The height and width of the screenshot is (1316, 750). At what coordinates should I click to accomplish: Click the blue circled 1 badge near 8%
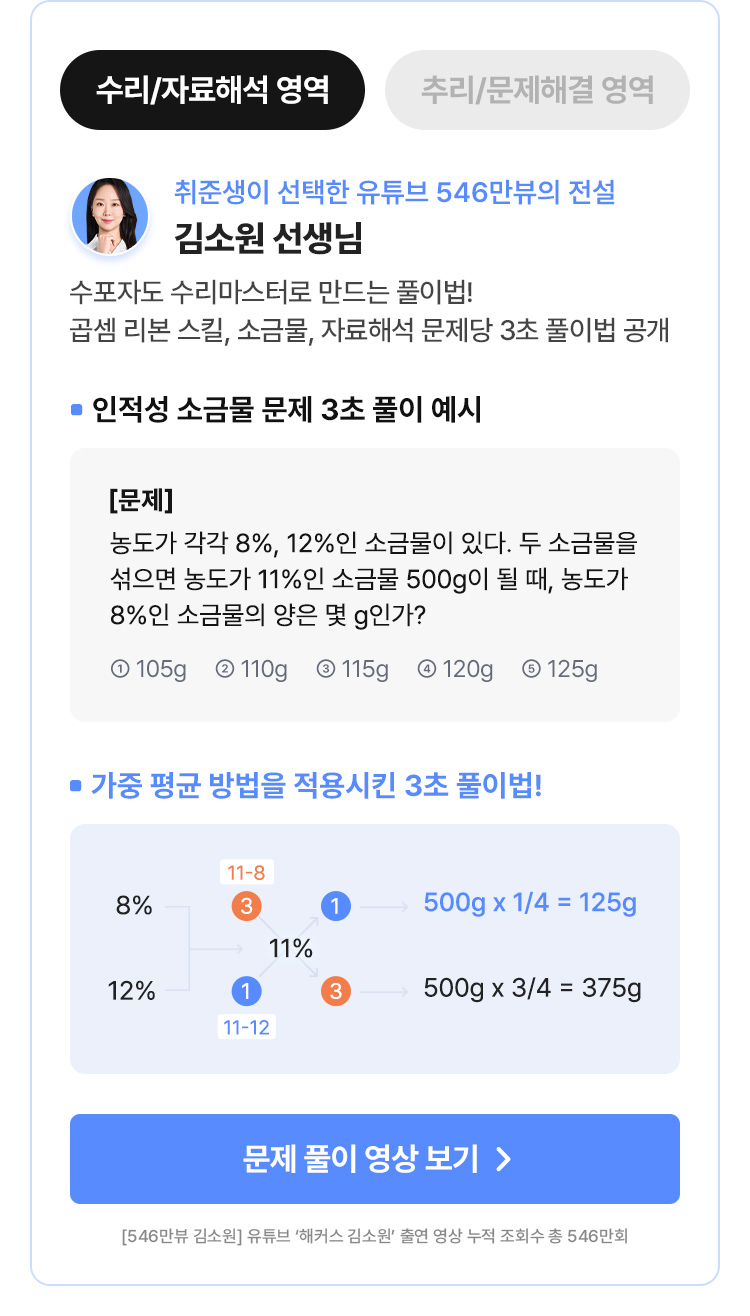(x=336, y=904)
